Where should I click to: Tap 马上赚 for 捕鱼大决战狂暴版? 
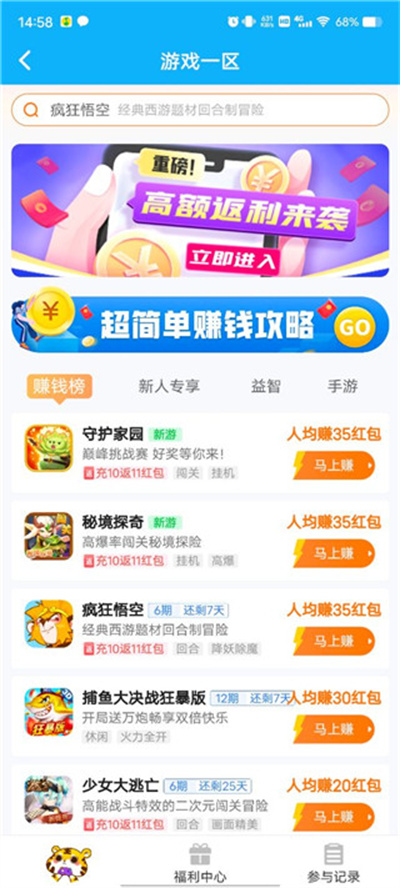[334, 729]
